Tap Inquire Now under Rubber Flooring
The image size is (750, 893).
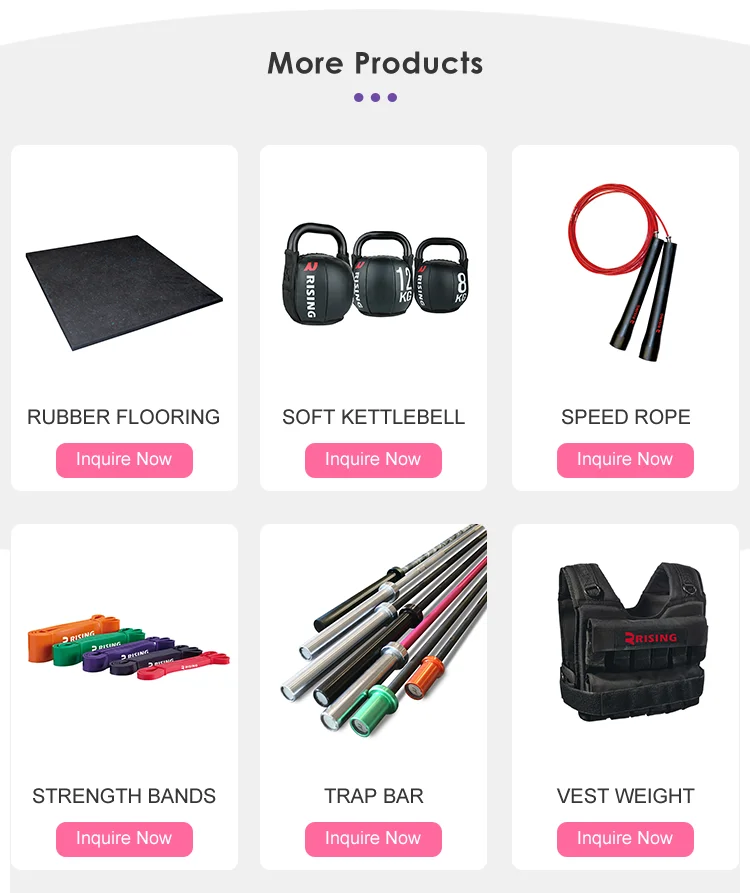[124, 460]
